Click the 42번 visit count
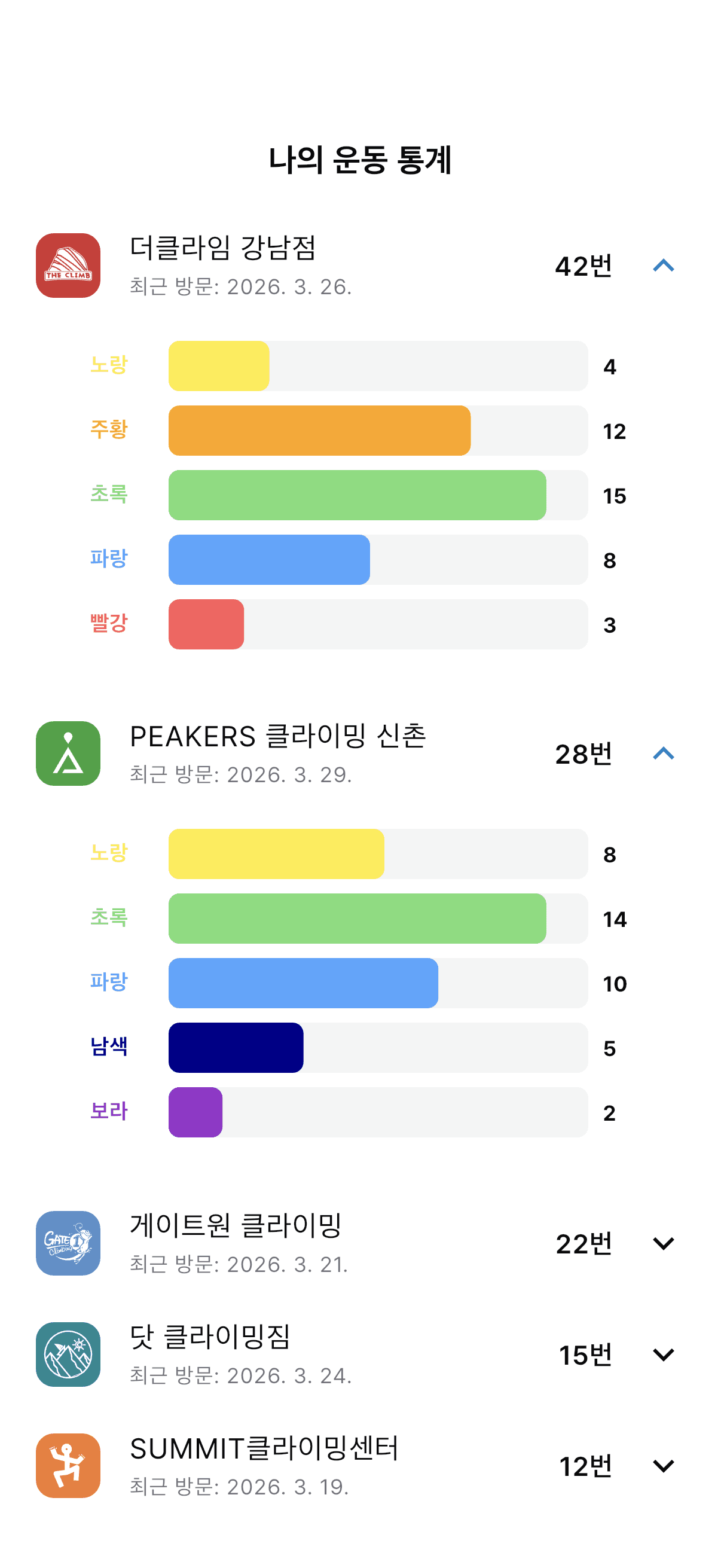 click(584, 265)
